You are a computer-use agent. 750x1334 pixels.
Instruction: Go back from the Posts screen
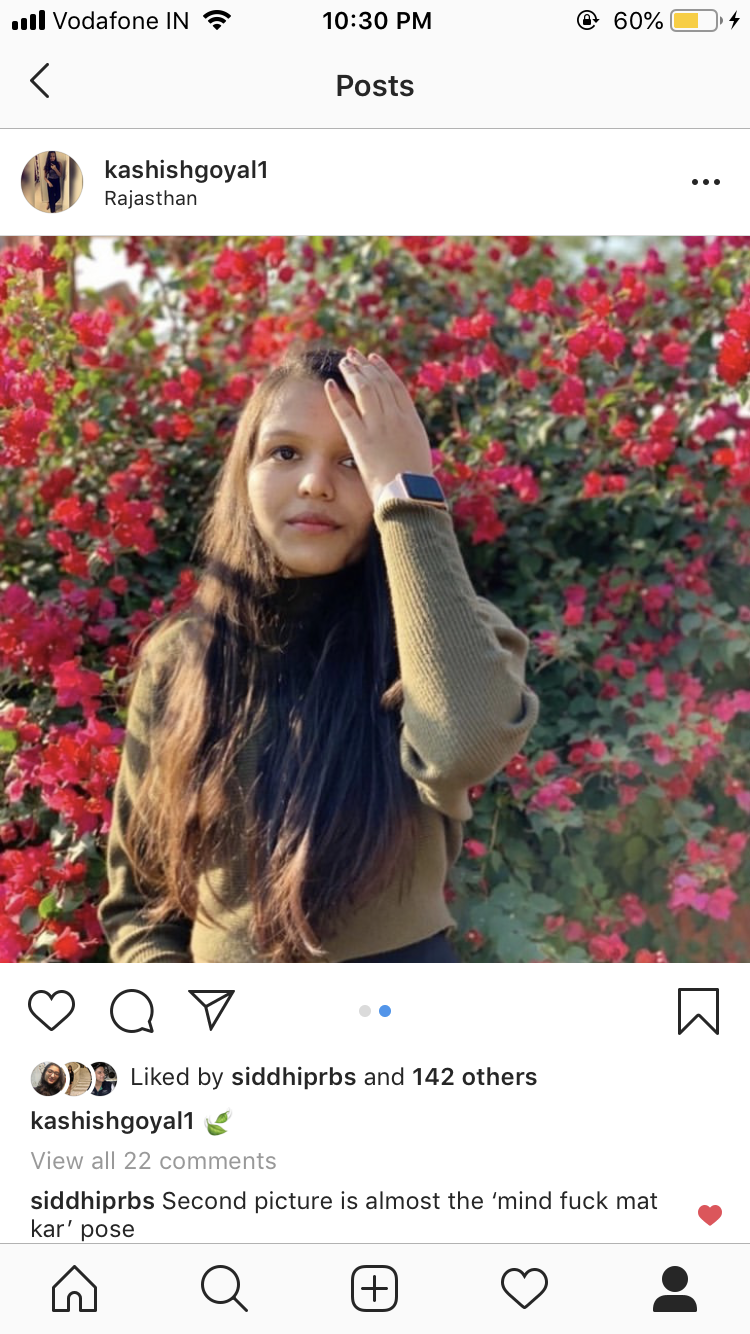(x=40, y=82)
